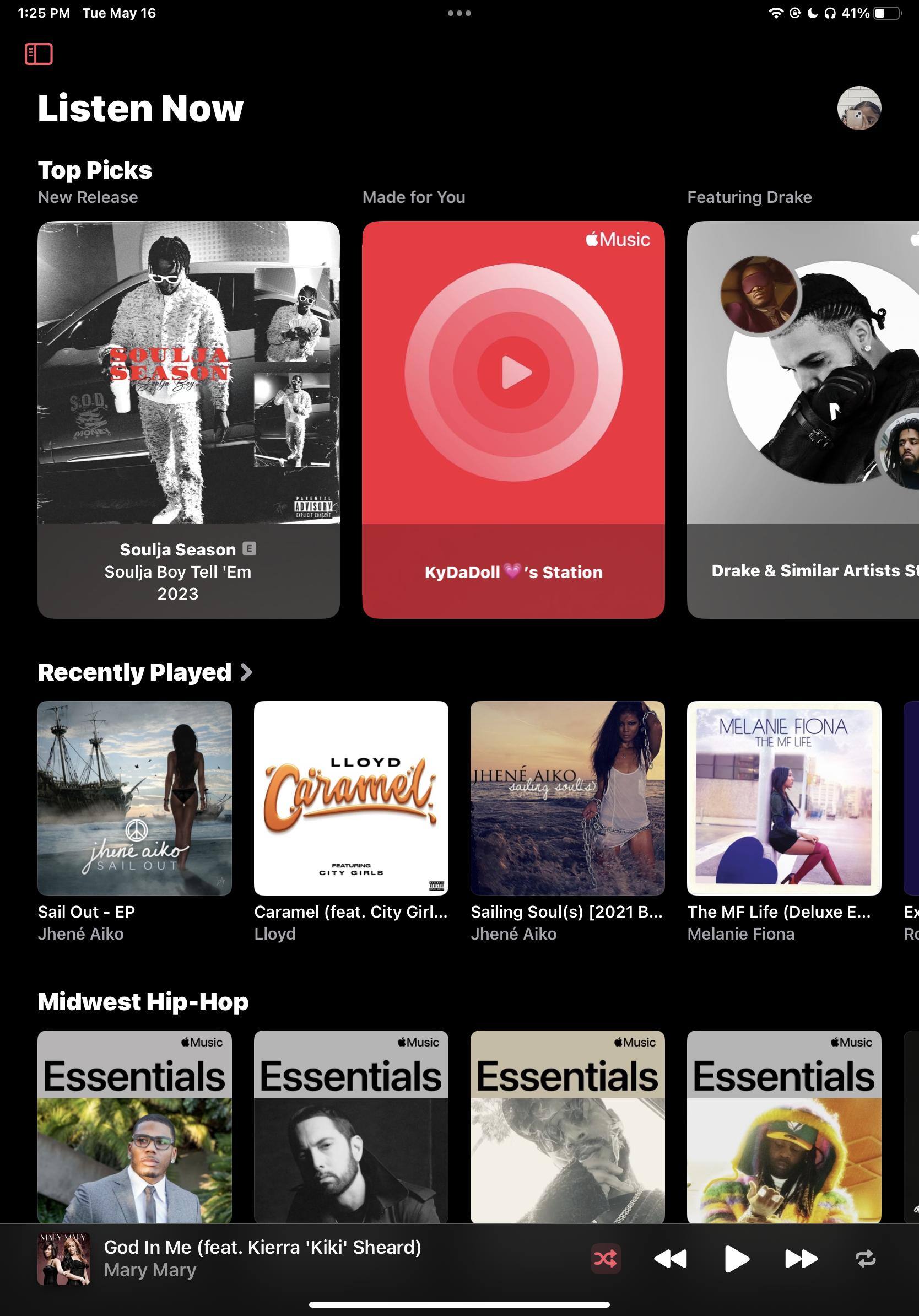Open Caramel by Lloyd
This screenshot has height=1316, width=919.
tap(350, 798)
